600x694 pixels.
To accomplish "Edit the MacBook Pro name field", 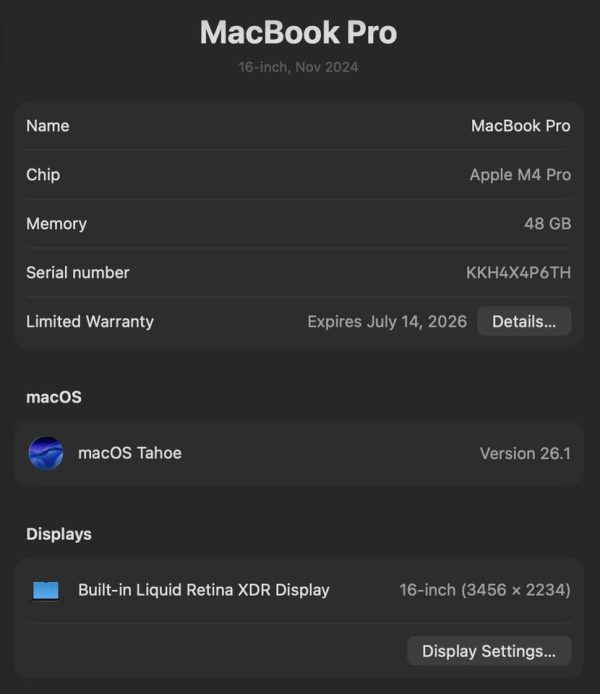I will coord(520,126).
